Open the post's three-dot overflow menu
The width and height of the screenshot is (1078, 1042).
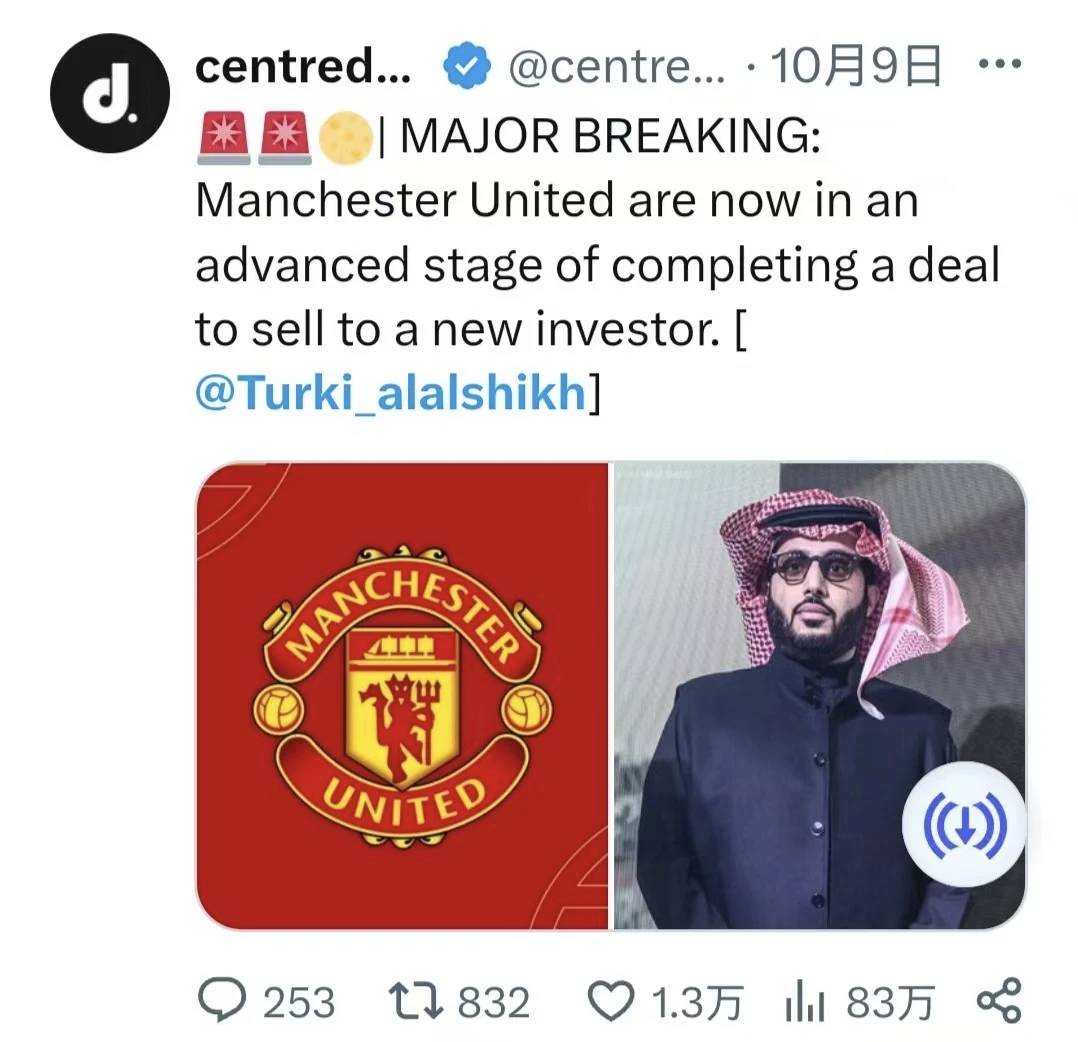[x=997, y=67]
